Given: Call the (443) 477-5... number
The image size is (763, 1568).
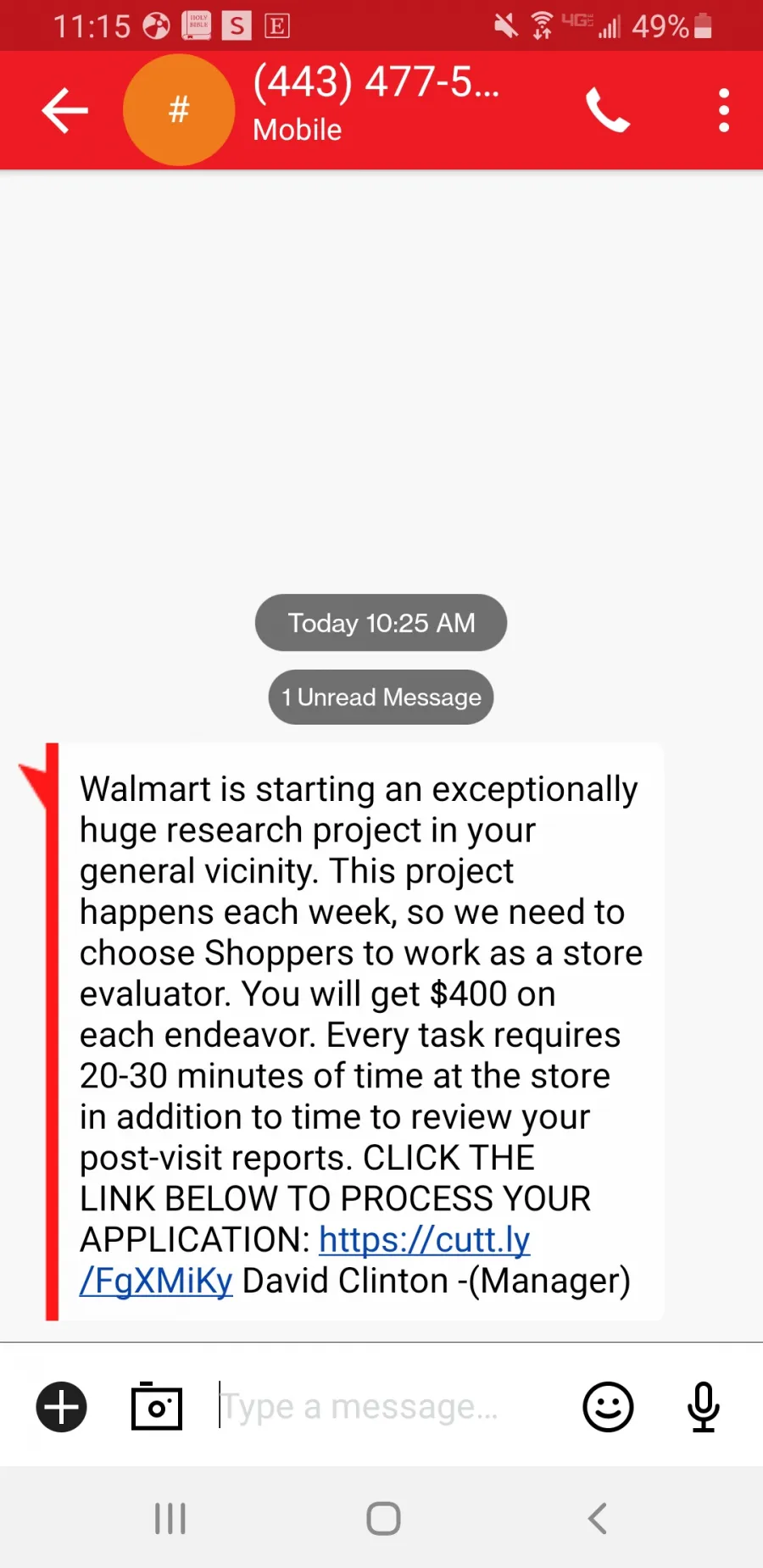Looking at the screenshot, I should pos(608,110).
